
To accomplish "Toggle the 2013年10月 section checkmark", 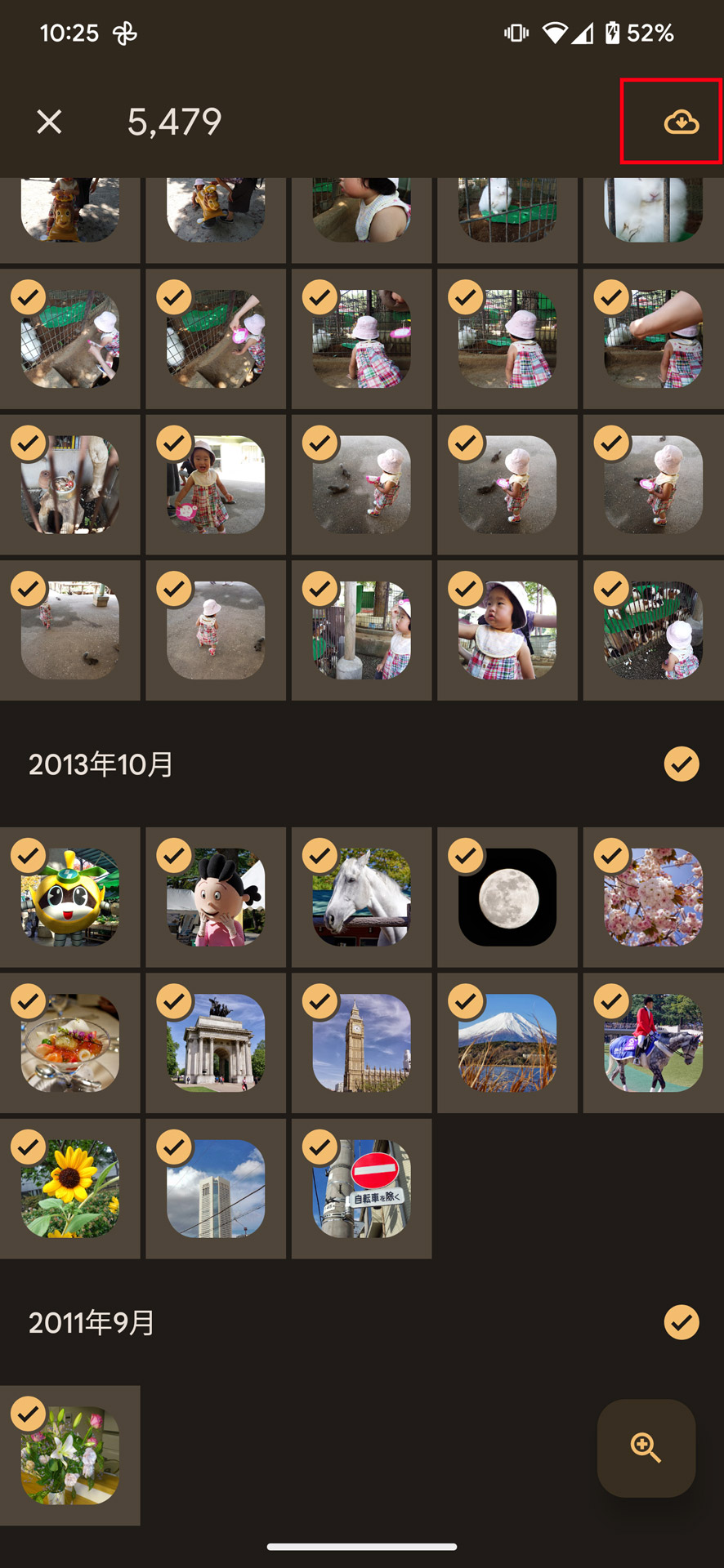I will coord(681,764).
